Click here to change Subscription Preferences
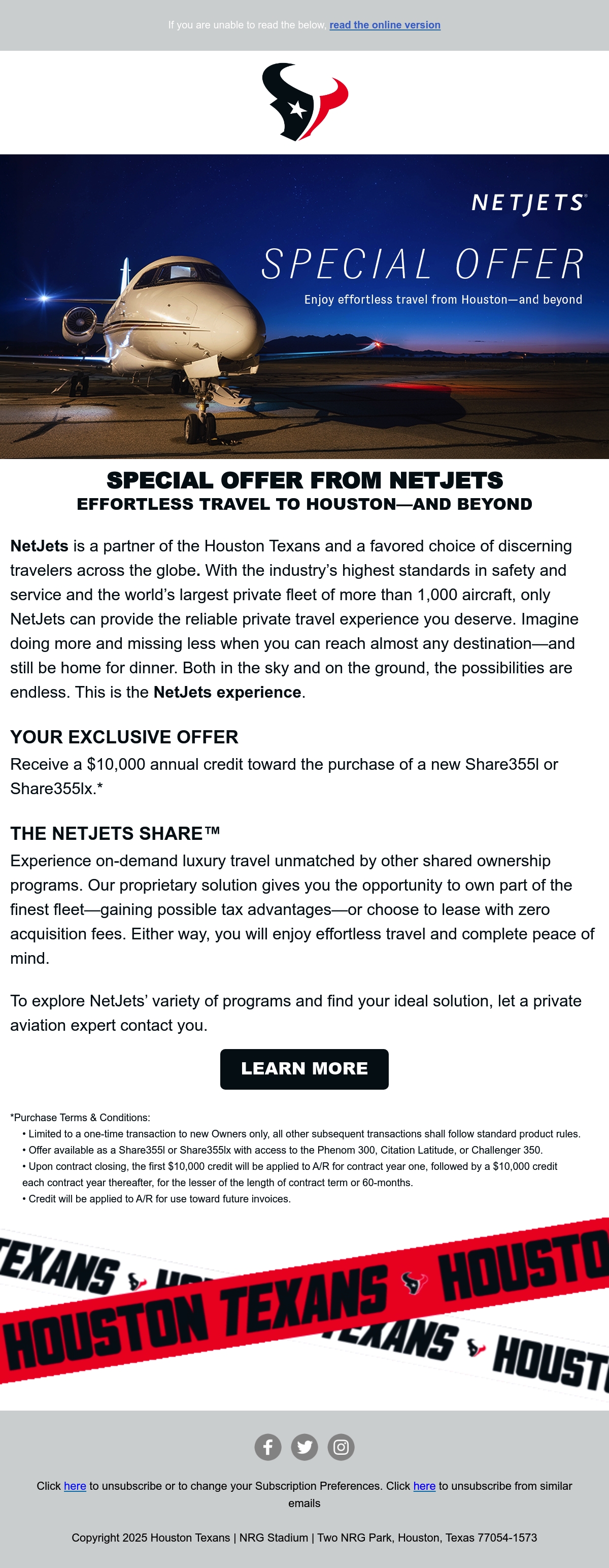The image size is (609, 1568). pyautogui.click(x=75, y=1486)
